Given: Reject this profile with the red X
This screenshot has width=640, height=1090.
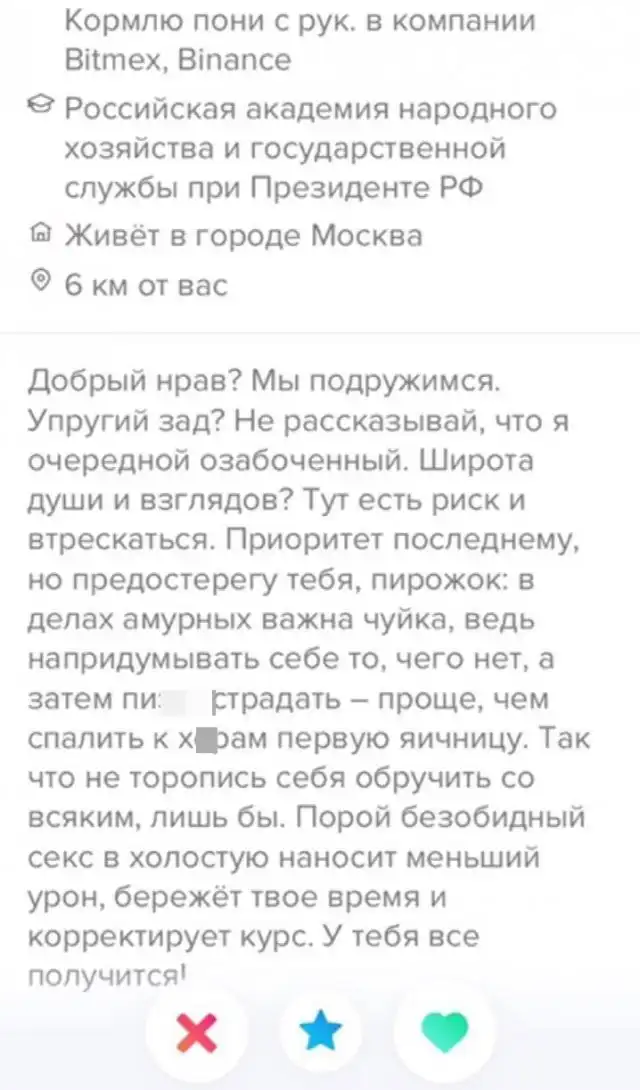Looking at the screenshot, I should pyautogui.click(x=201, y=1033).
